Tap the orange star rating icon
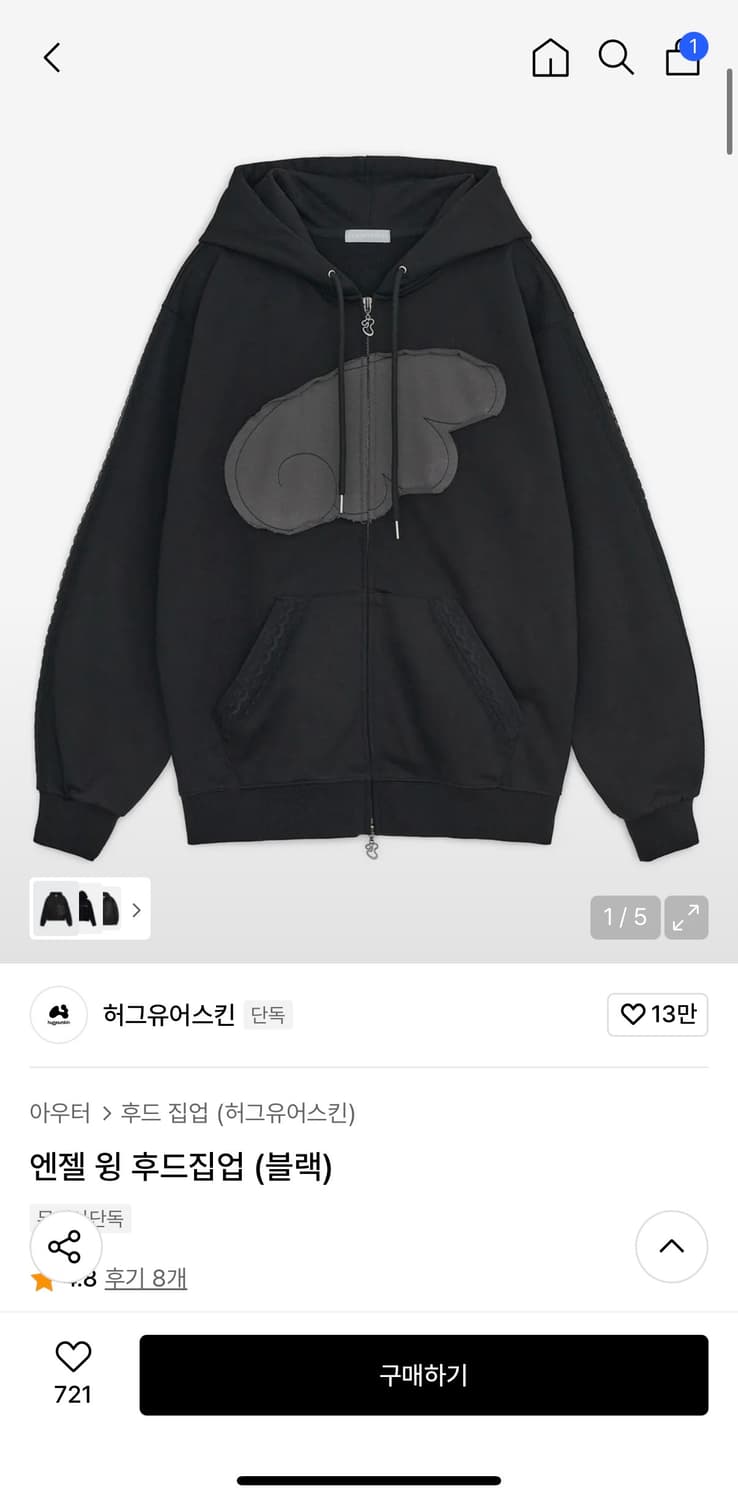 click(42, 1278)
